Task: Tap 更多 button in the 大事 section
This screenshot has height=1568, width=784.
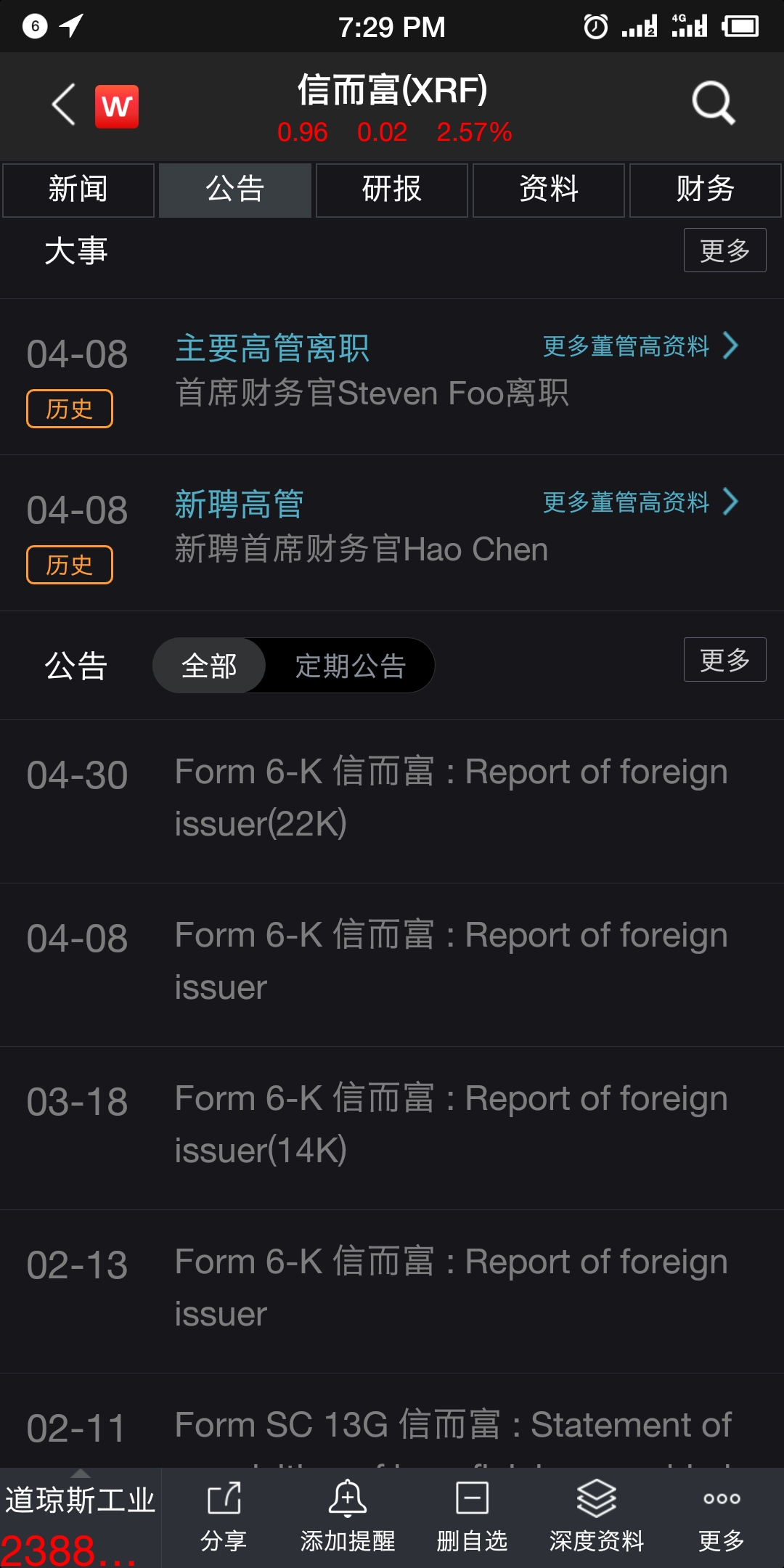Action: pos(725,250)
